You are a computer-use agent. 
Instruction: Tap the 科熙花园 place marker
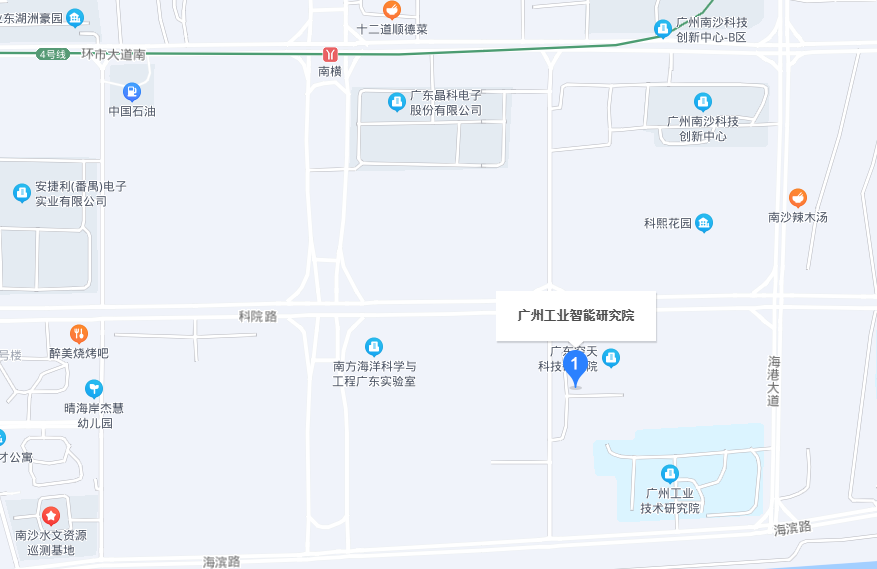[x=704, y=223]
